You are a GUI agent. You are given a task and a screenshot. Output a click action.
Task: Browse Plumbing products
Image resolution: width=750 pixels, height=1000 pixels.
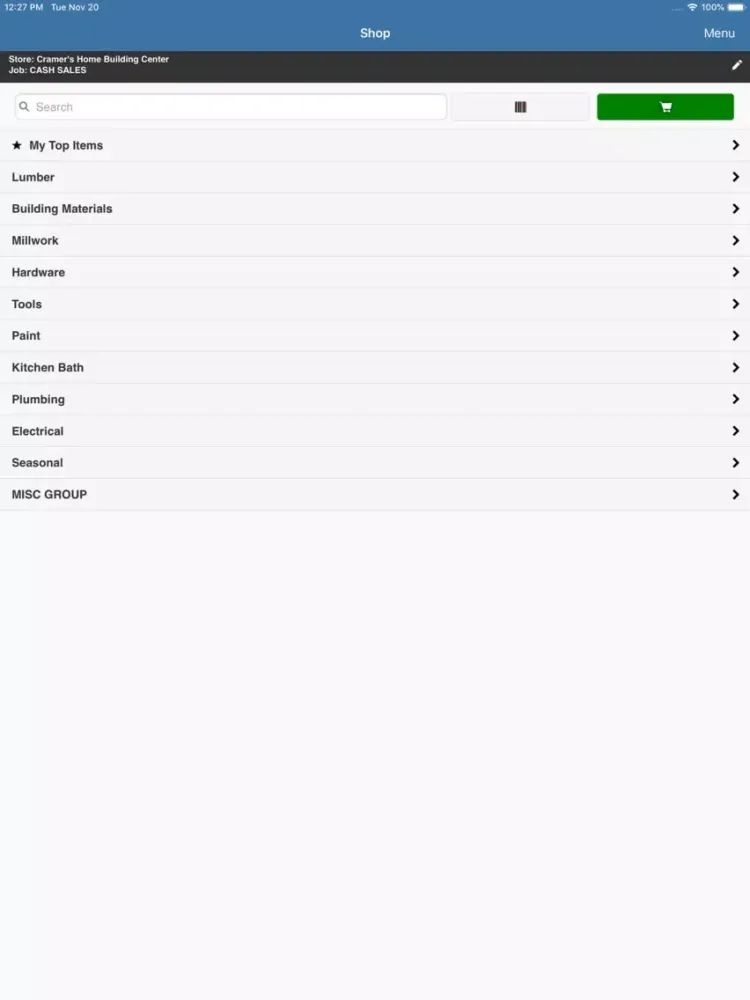374,399
